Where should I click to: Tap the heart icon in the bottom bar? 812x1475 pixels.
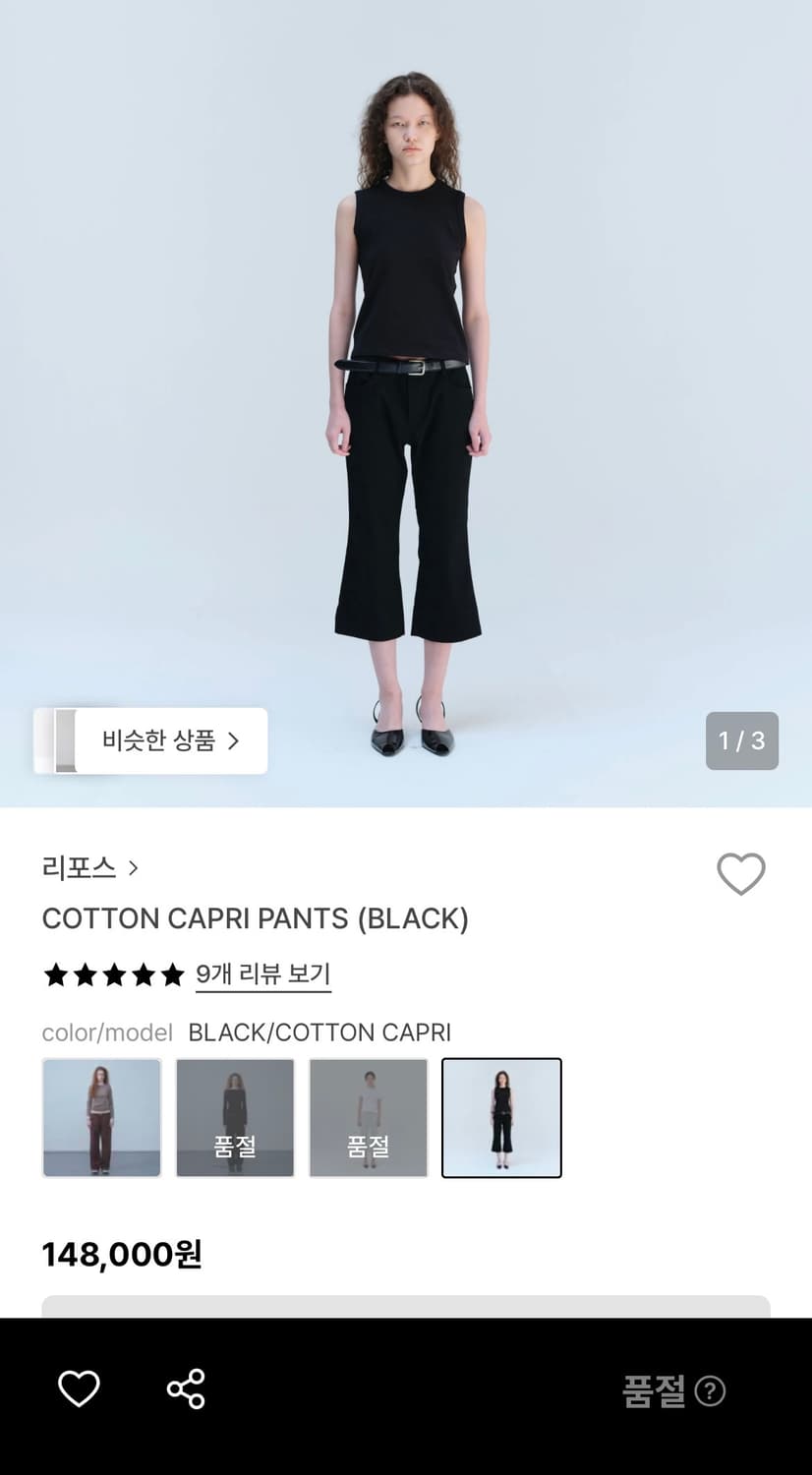(79, 1388)
